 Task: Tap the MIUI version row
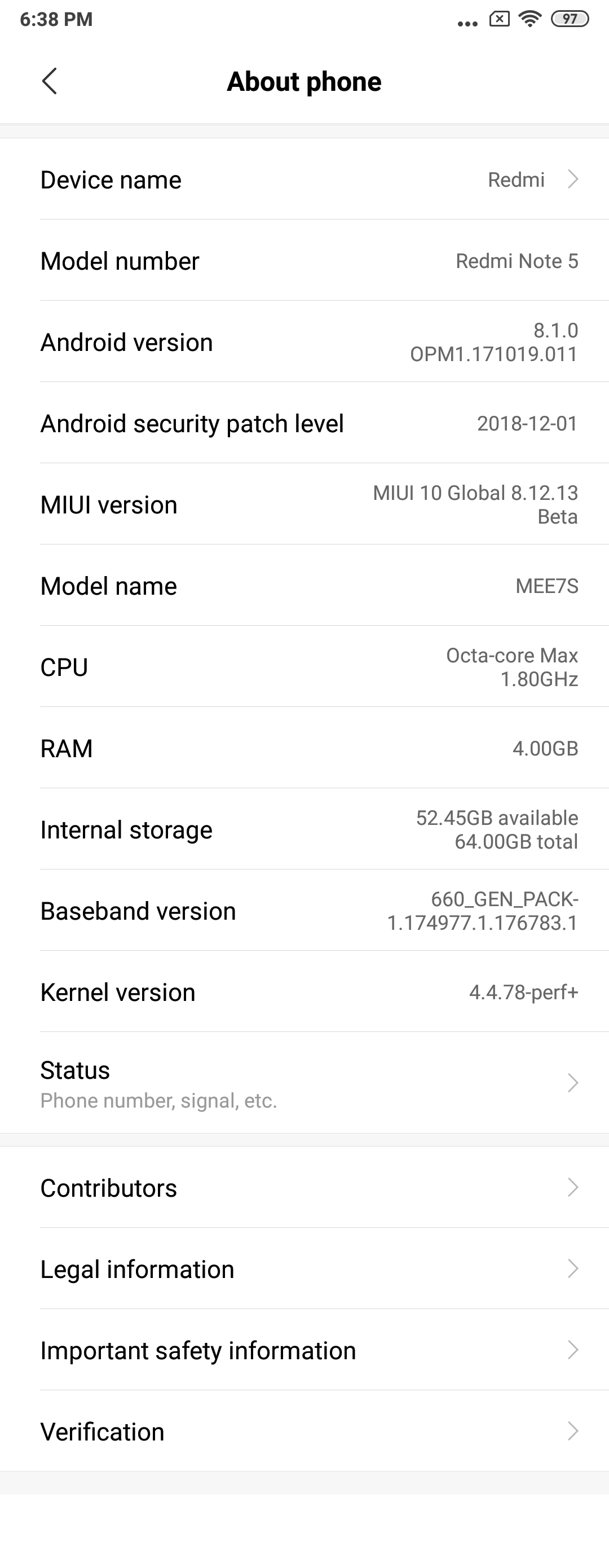[304, 504]
